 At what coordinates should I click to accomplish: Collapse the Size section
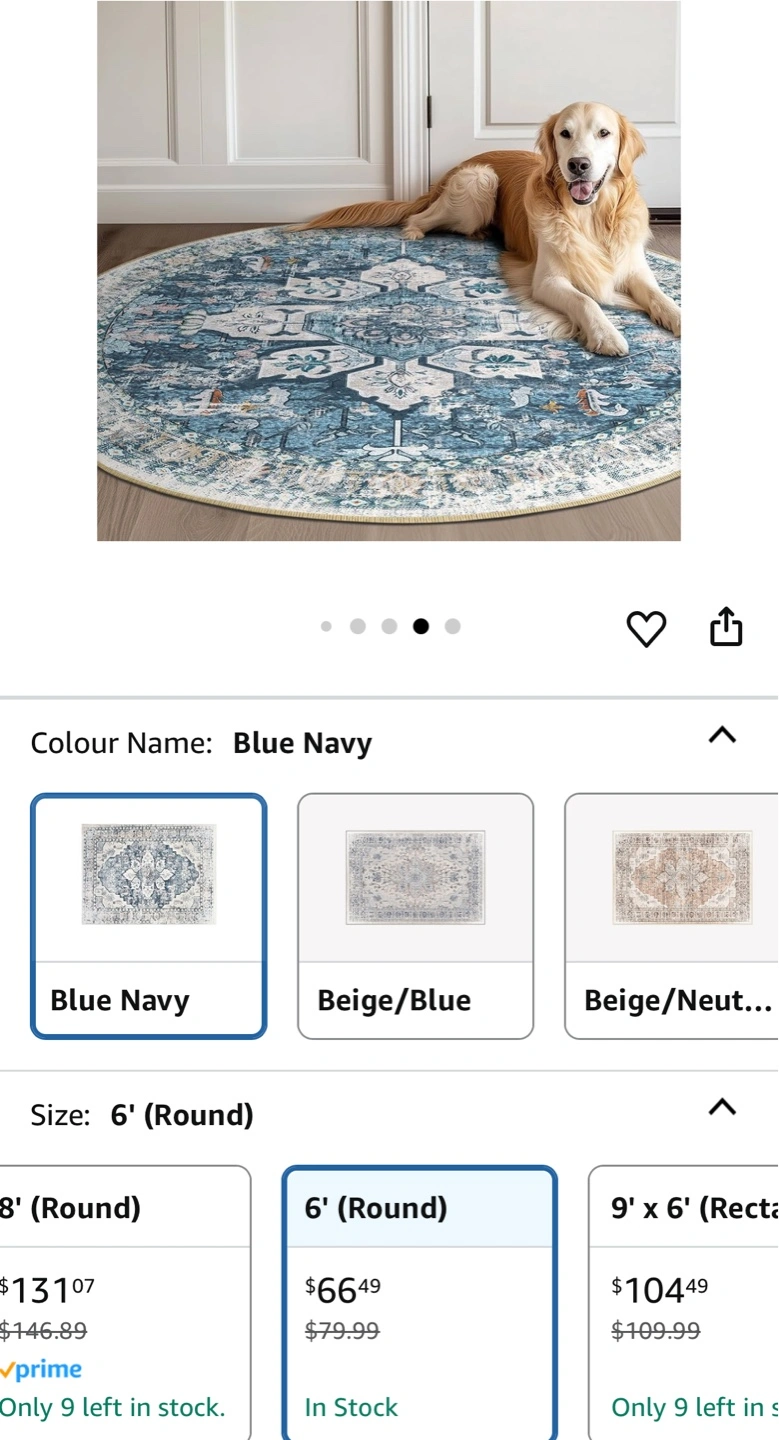click(x=722, y=1107)
